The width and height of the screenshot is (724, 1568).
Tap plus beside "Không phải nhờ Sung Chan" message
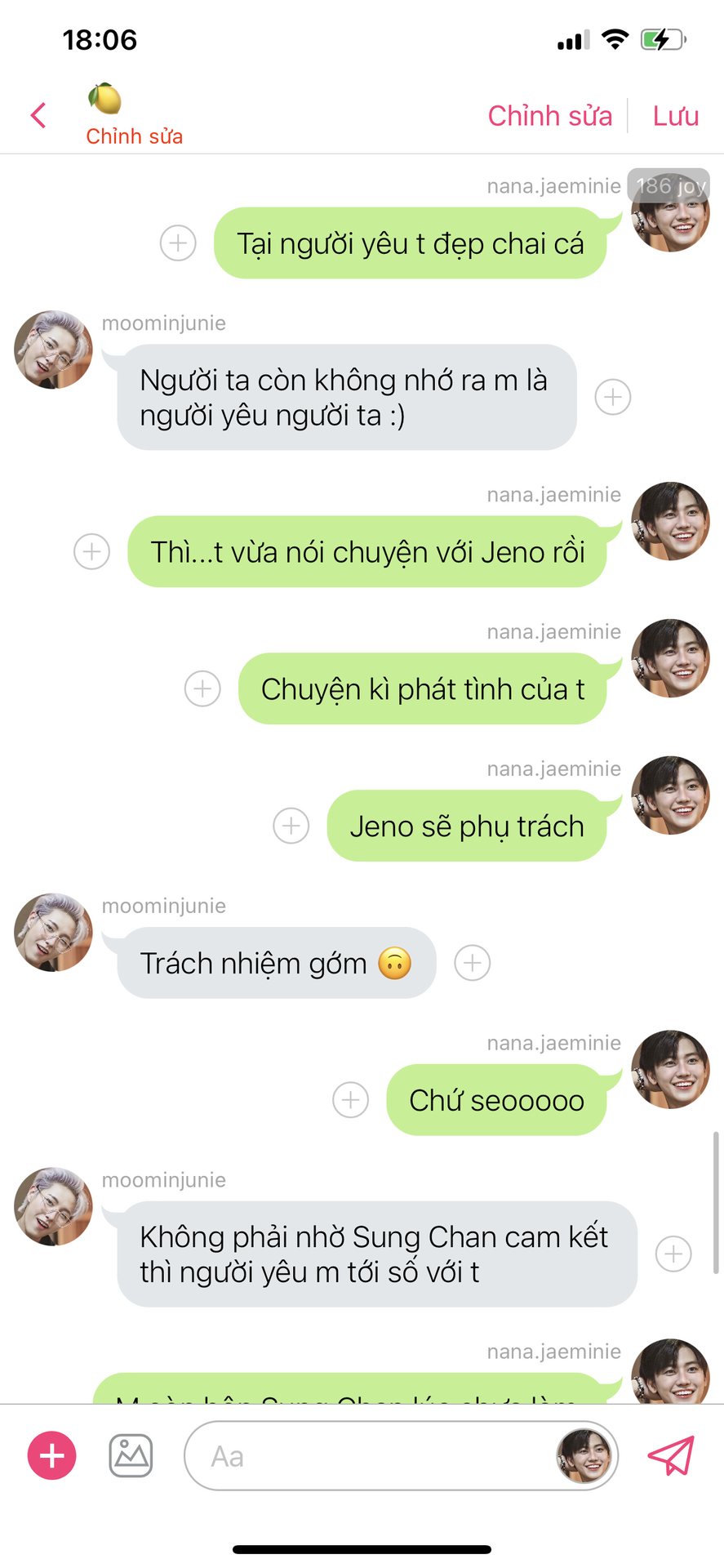click(674, 1254)
